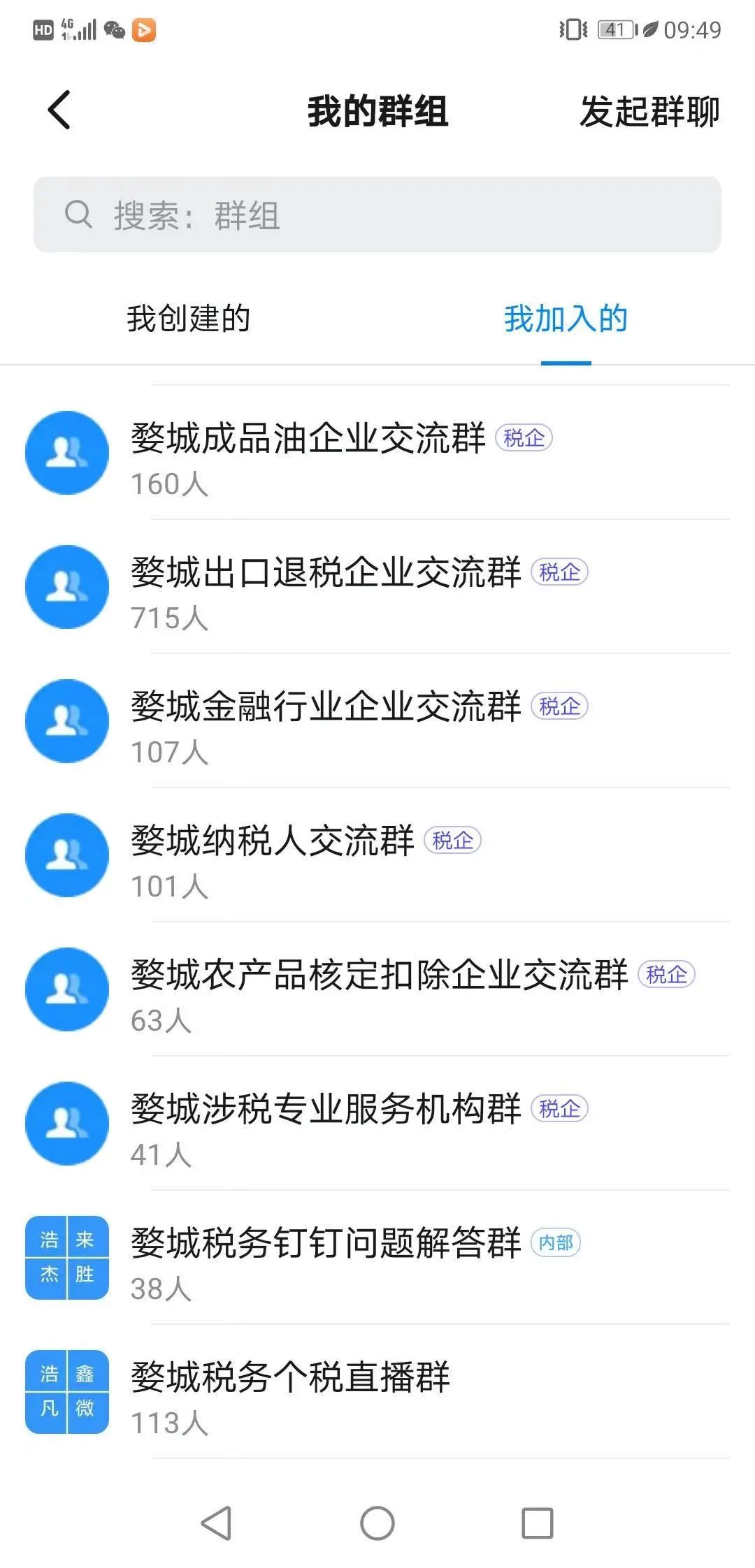Tap the system home button
Screen dimensions: 755x1568
coord(377,1523)
